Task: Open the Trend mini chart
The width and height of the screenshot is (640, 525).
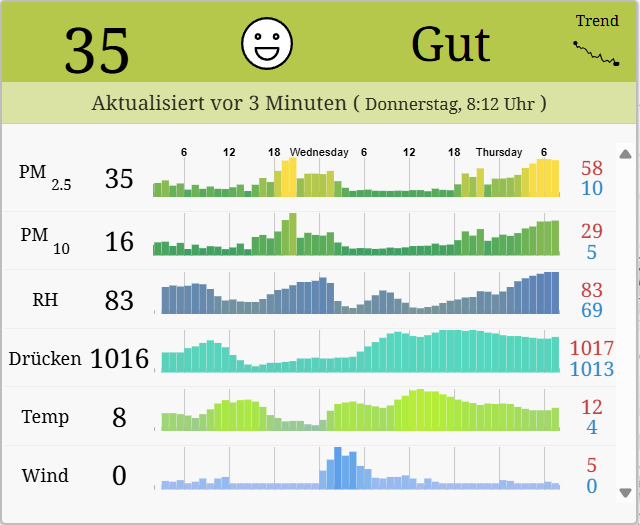Action: (597, 51)
